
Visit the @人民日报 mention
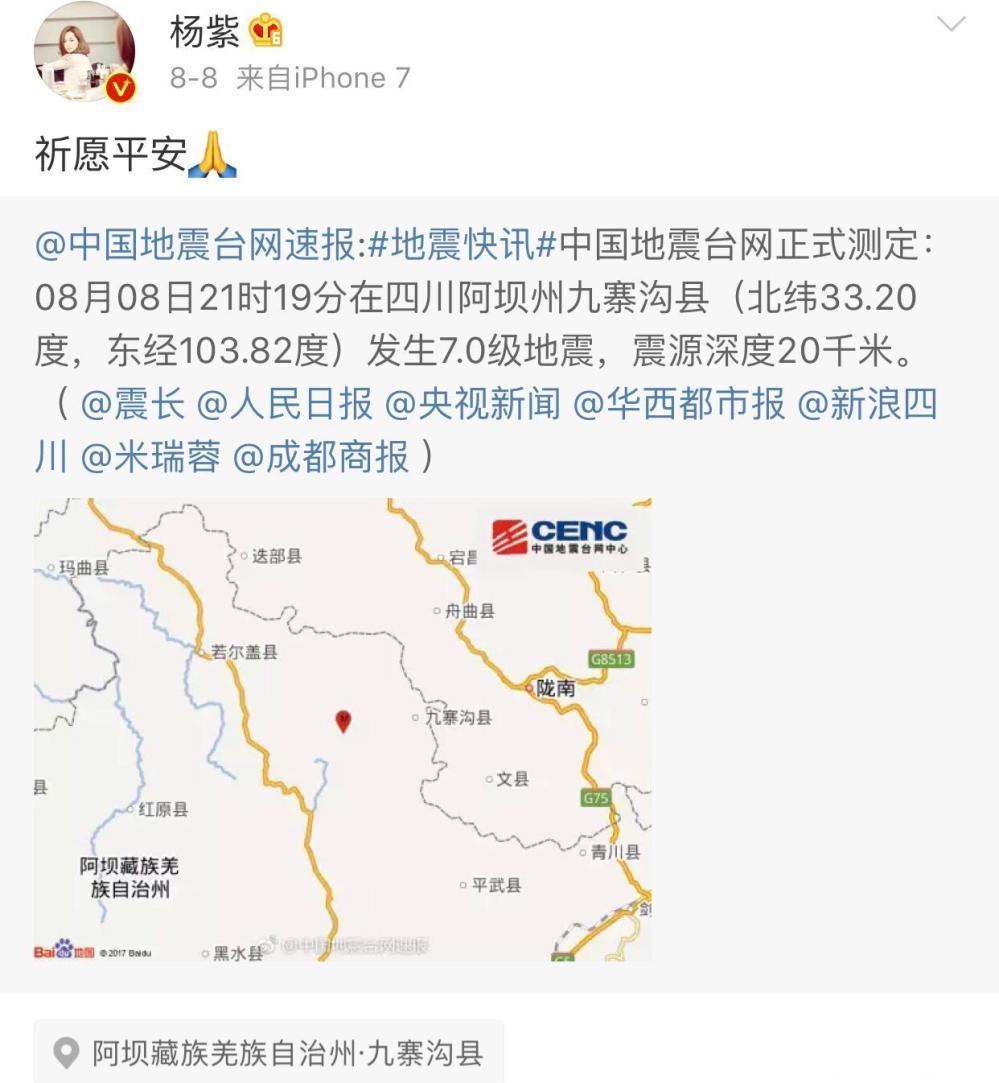(285, 404)
